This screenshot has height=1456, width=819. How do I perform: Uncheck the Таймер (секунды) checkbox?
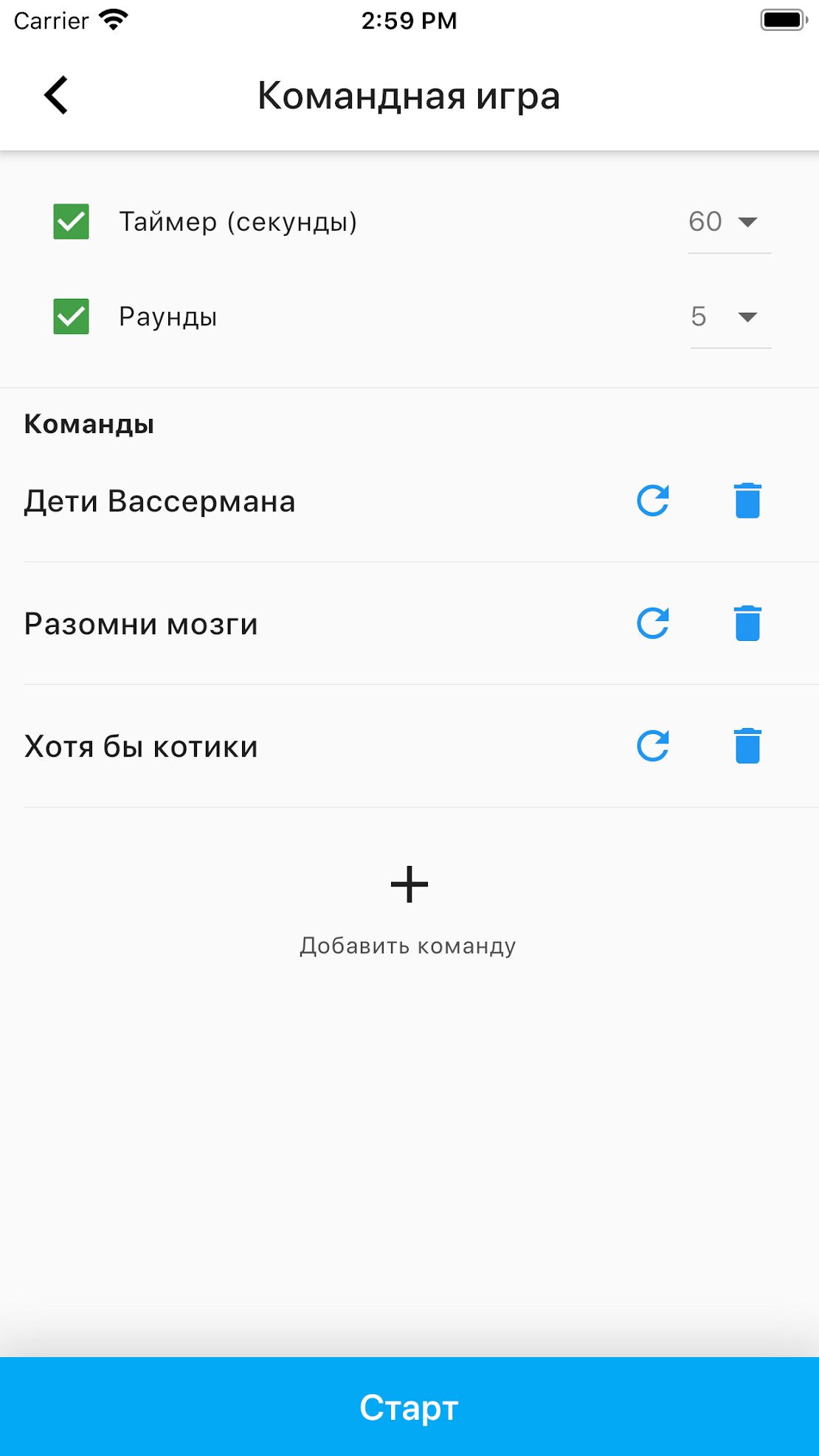point(72,221)
